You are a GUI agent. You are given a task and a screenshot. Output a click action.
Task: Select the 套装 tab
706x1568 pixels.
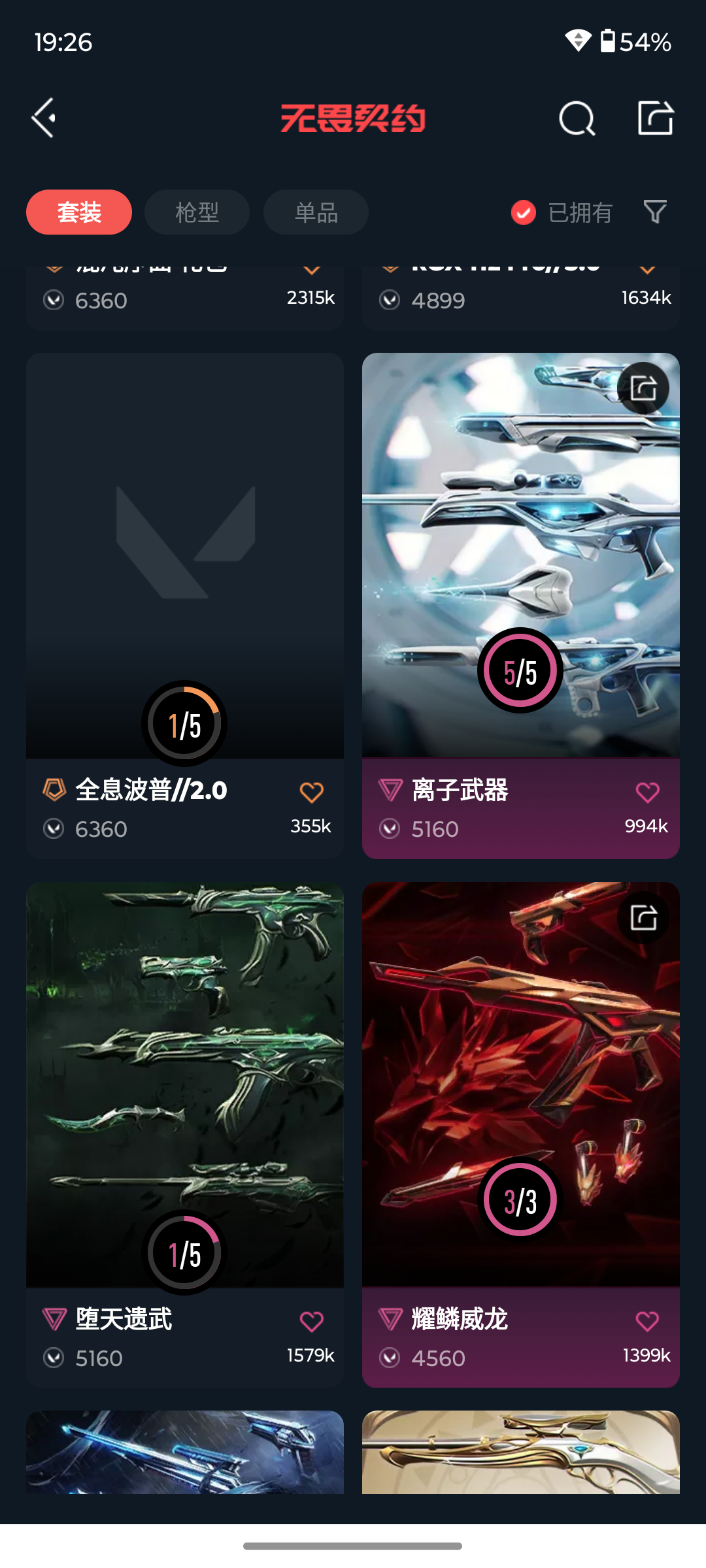[79, 212]
